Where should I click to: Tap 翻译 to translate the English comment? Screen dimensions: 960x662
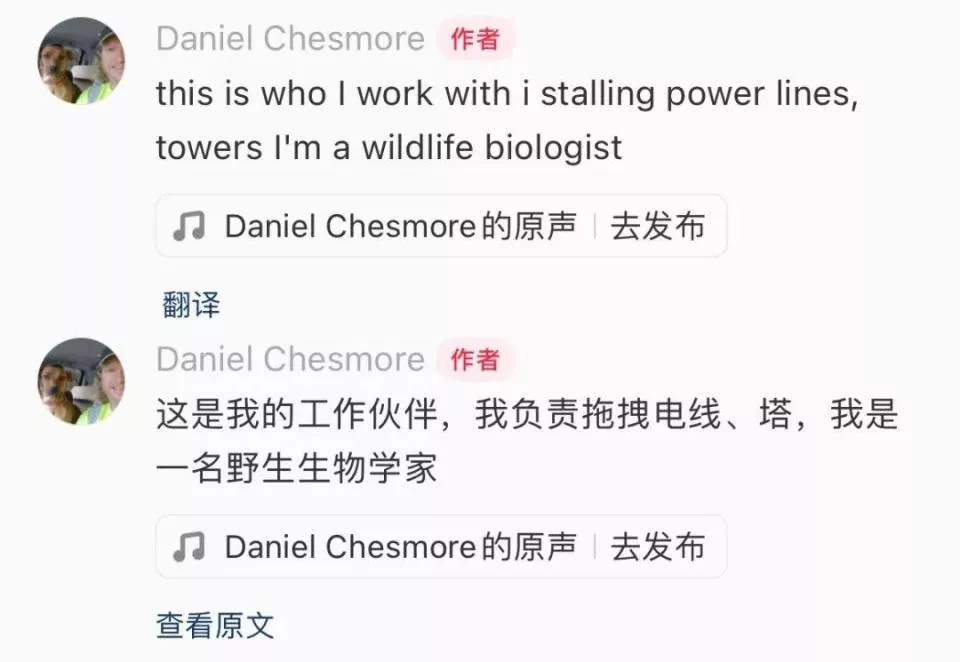pos(190,305)
